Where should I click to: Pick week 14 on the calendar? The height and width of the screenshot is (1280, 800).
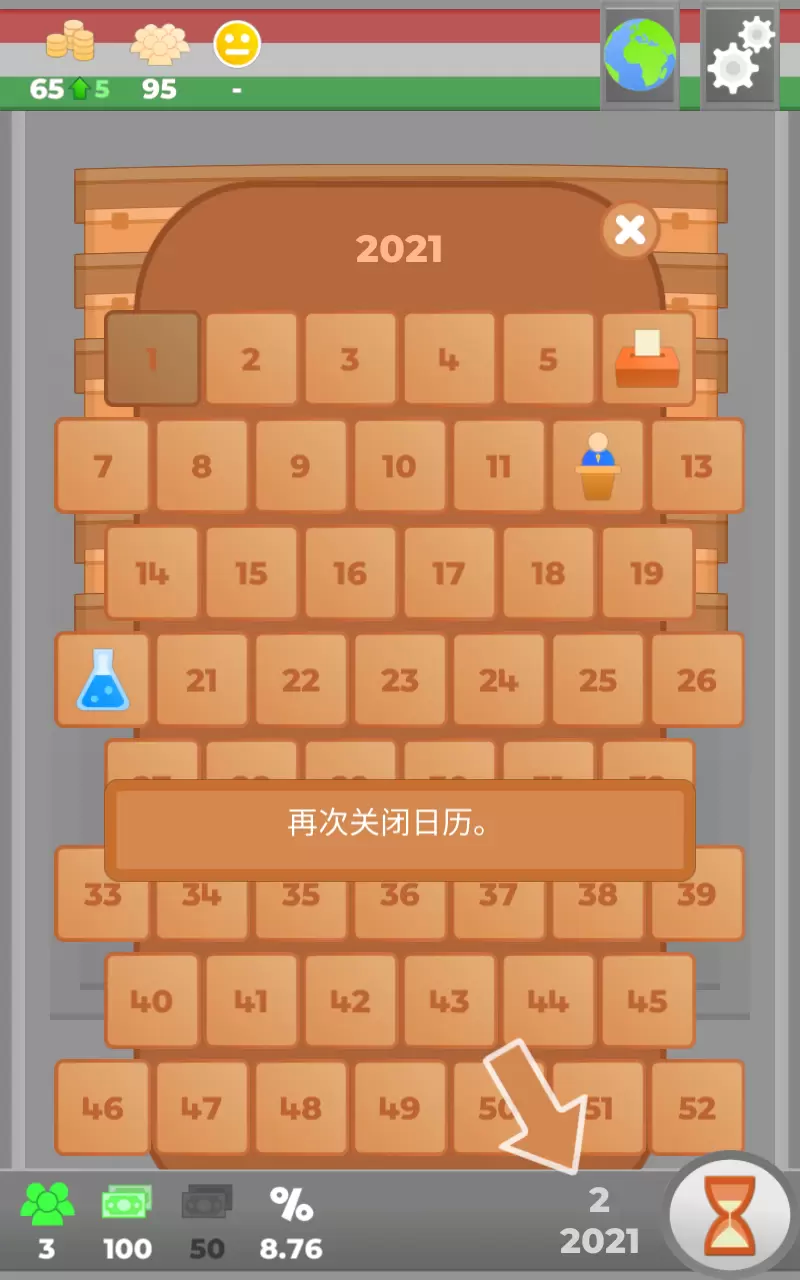152,573
